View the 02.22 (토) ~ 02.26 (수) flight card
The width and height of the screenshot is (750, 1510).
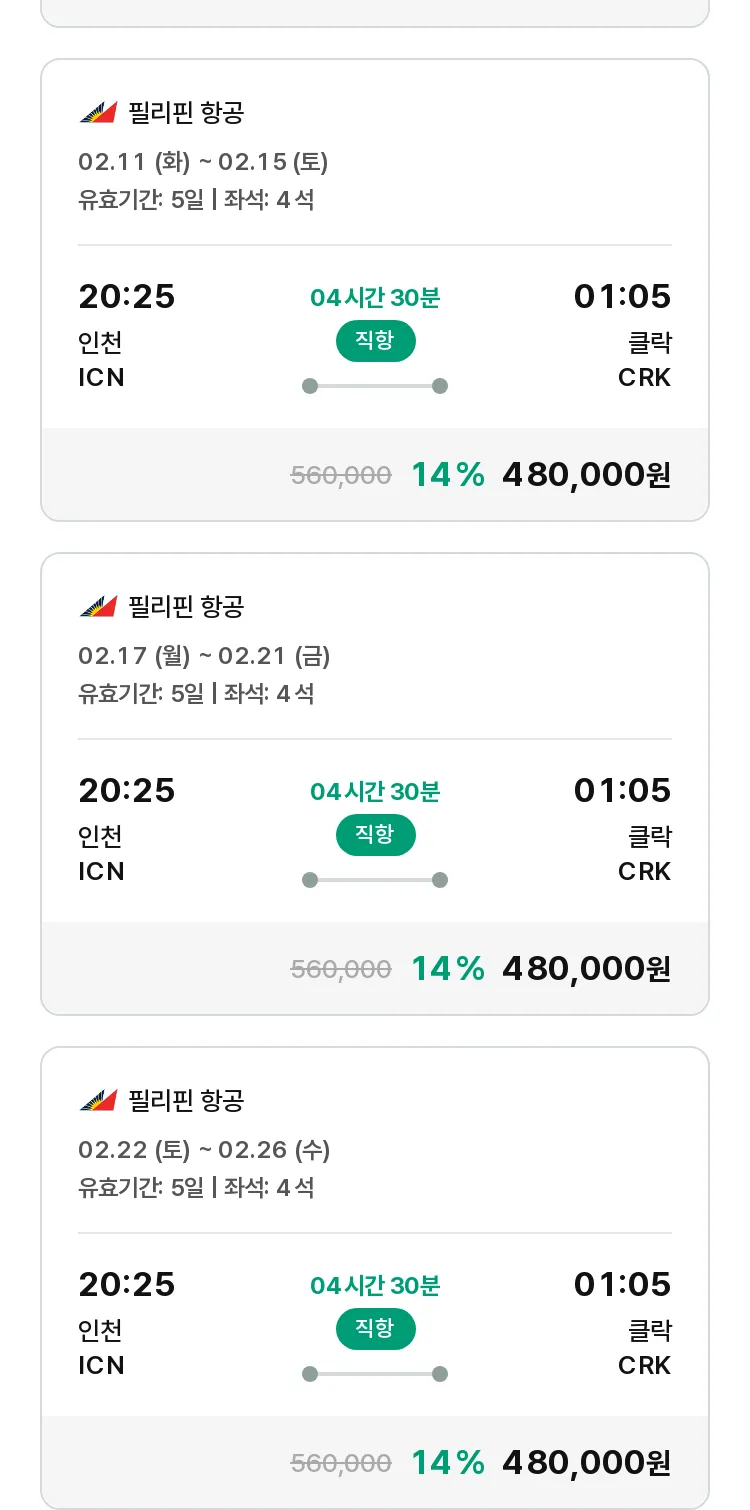tap(375, 1278)
